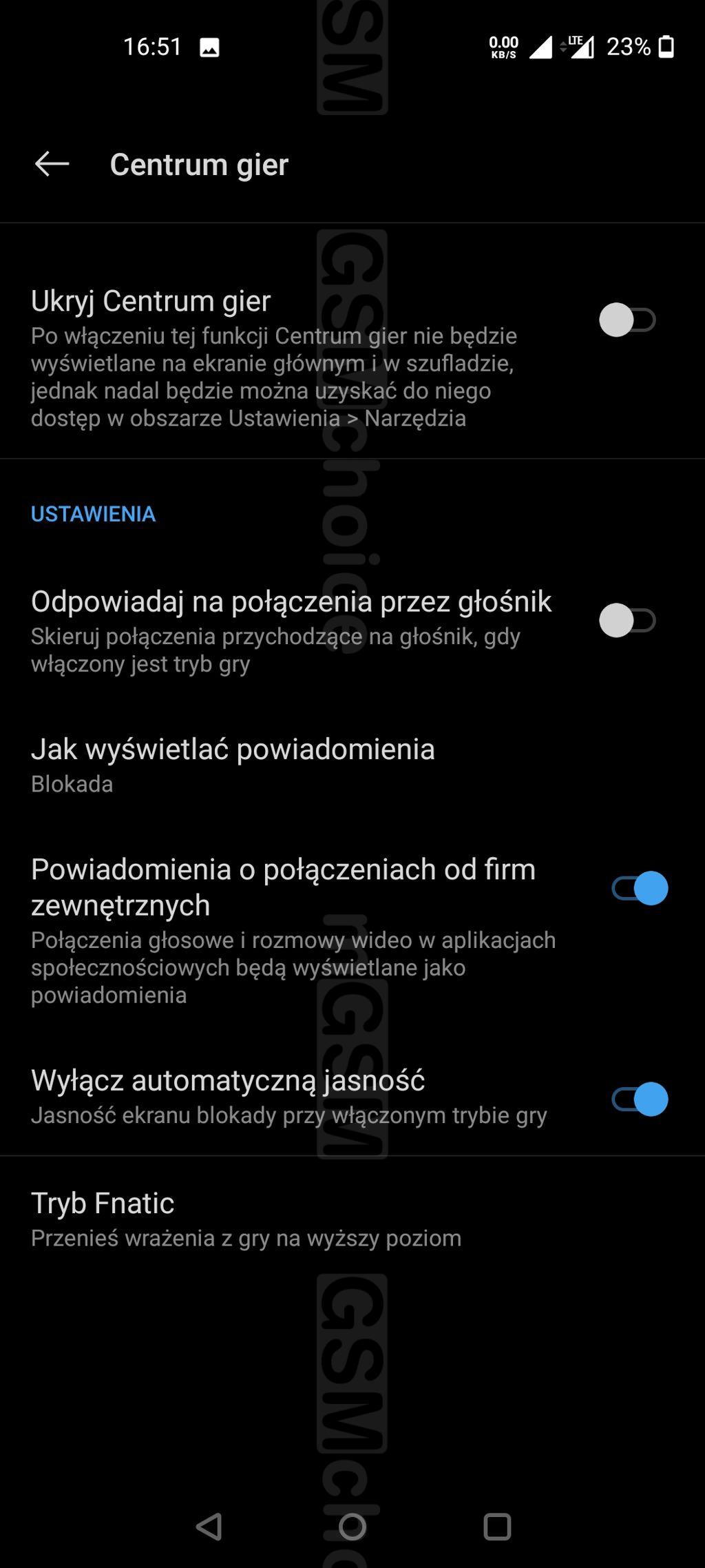Open recent apps from navigation bar

(x=497, y=1526)
